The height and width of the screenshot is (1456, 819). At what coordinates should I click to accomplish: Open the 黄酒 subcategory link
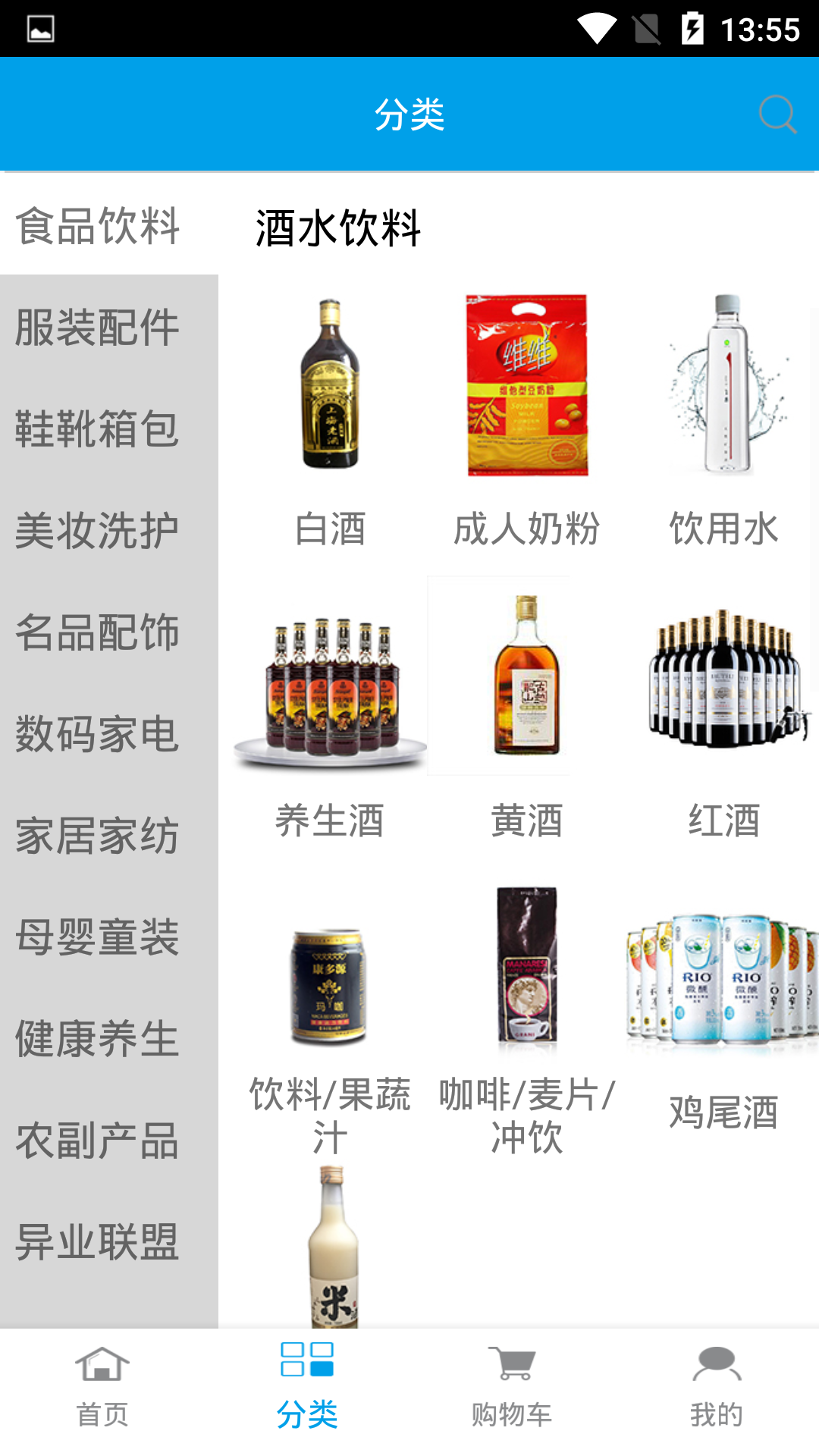(x=529, y=818)
